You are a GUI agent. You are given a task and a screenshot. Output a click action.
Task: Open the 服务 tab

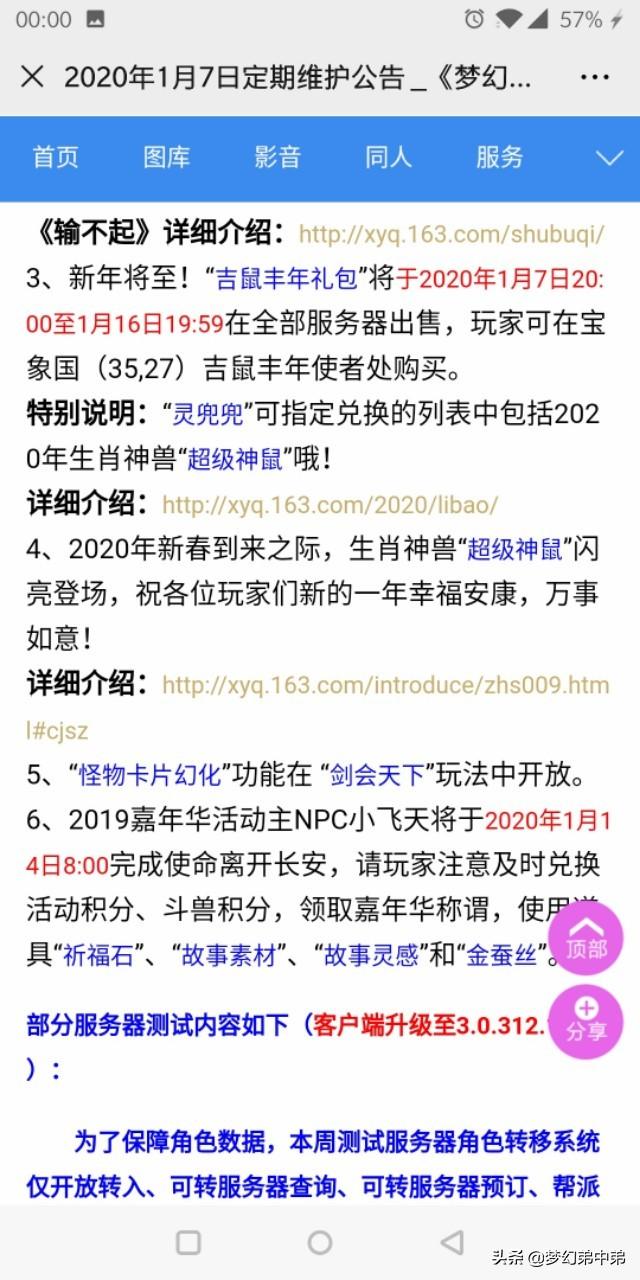coord(499,157)
